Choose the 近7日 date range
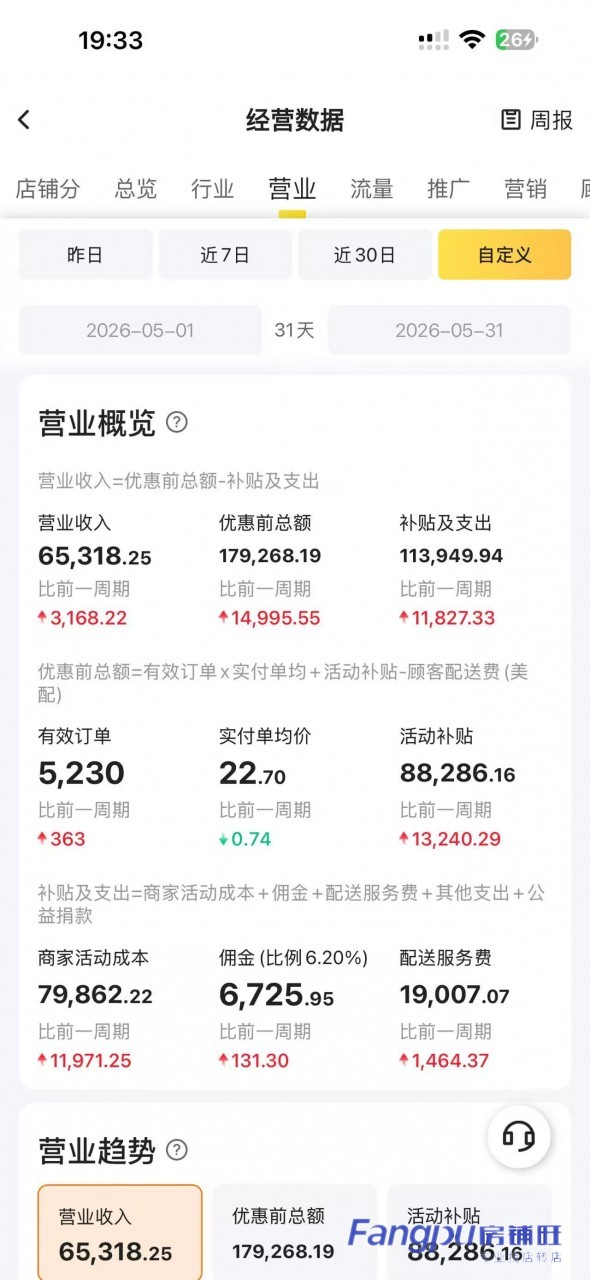Screen dimensions: 590x1280 click(225, 255)
